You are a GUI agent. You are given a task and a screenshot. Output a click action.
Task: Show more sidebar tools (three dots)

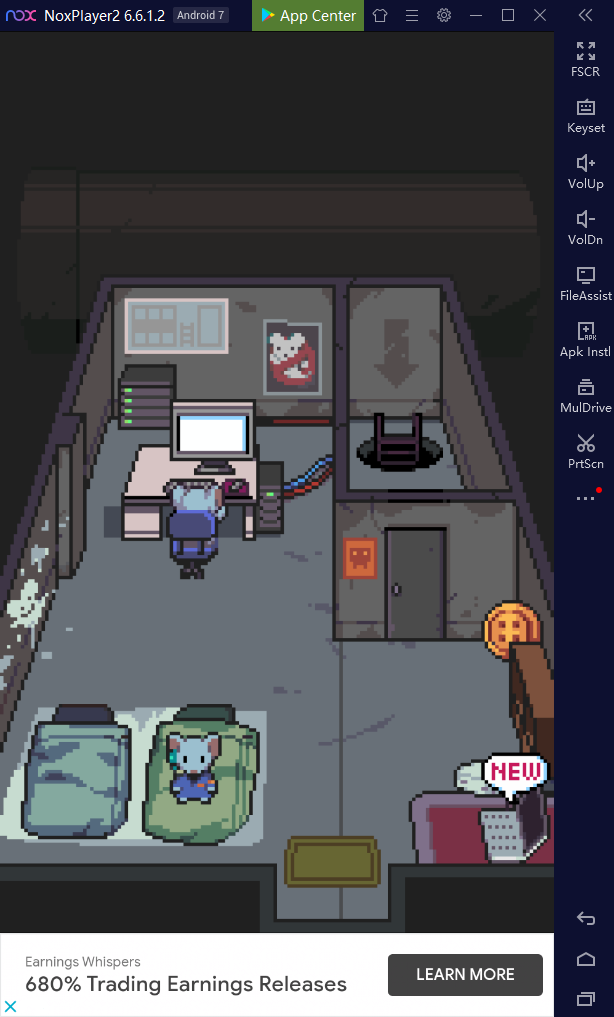(x=585, y=498)
